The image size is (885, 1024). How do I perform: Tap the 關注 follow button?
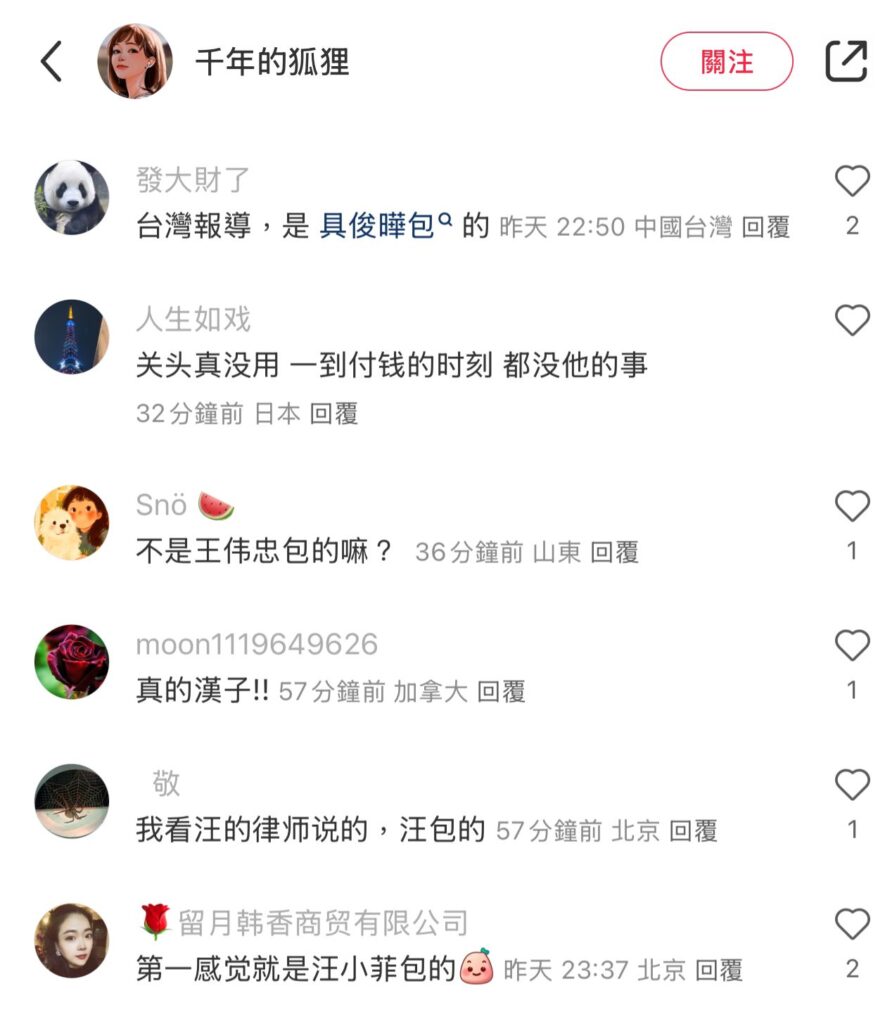727,60
